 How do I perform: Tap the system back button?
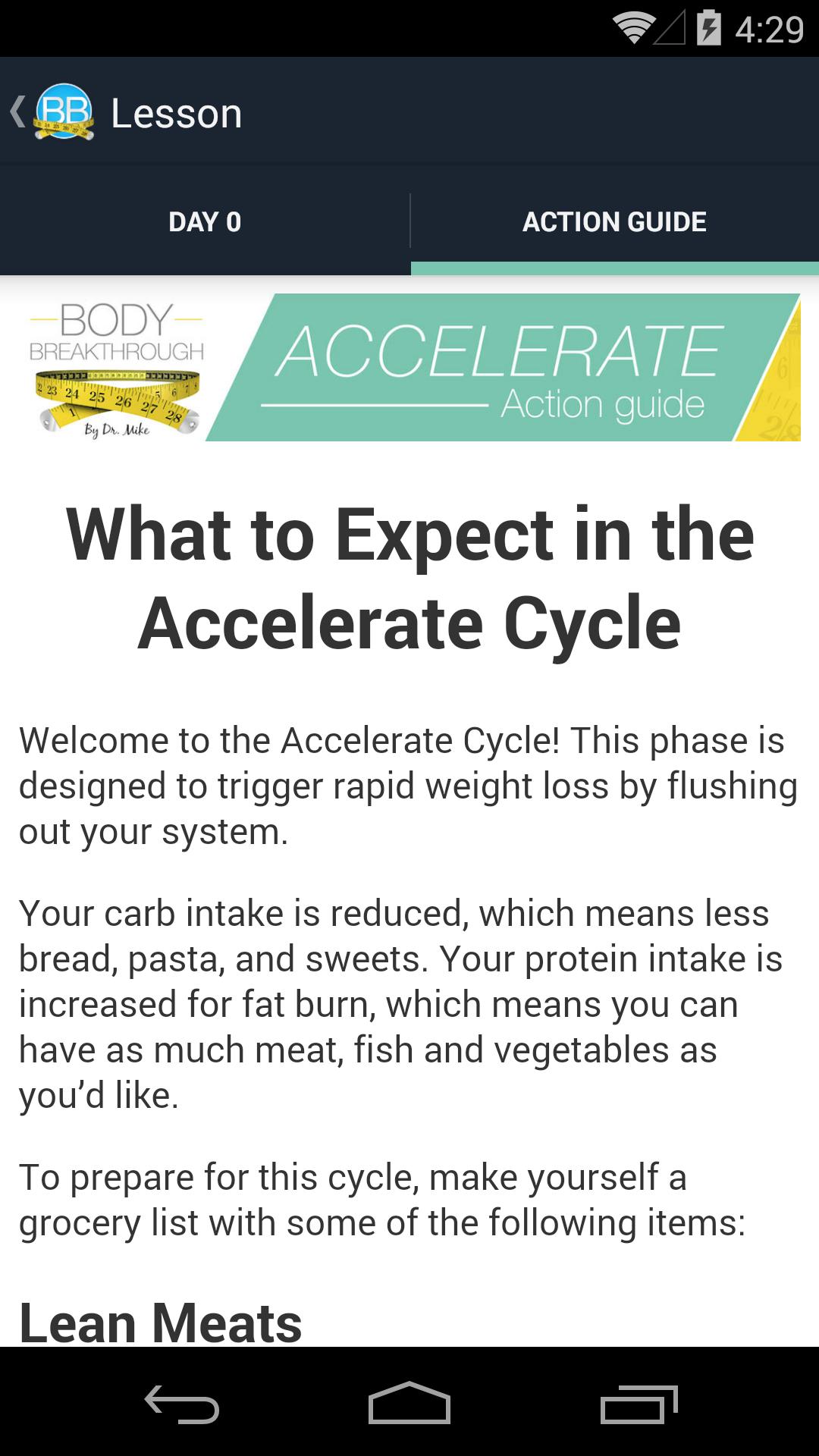182,1404
